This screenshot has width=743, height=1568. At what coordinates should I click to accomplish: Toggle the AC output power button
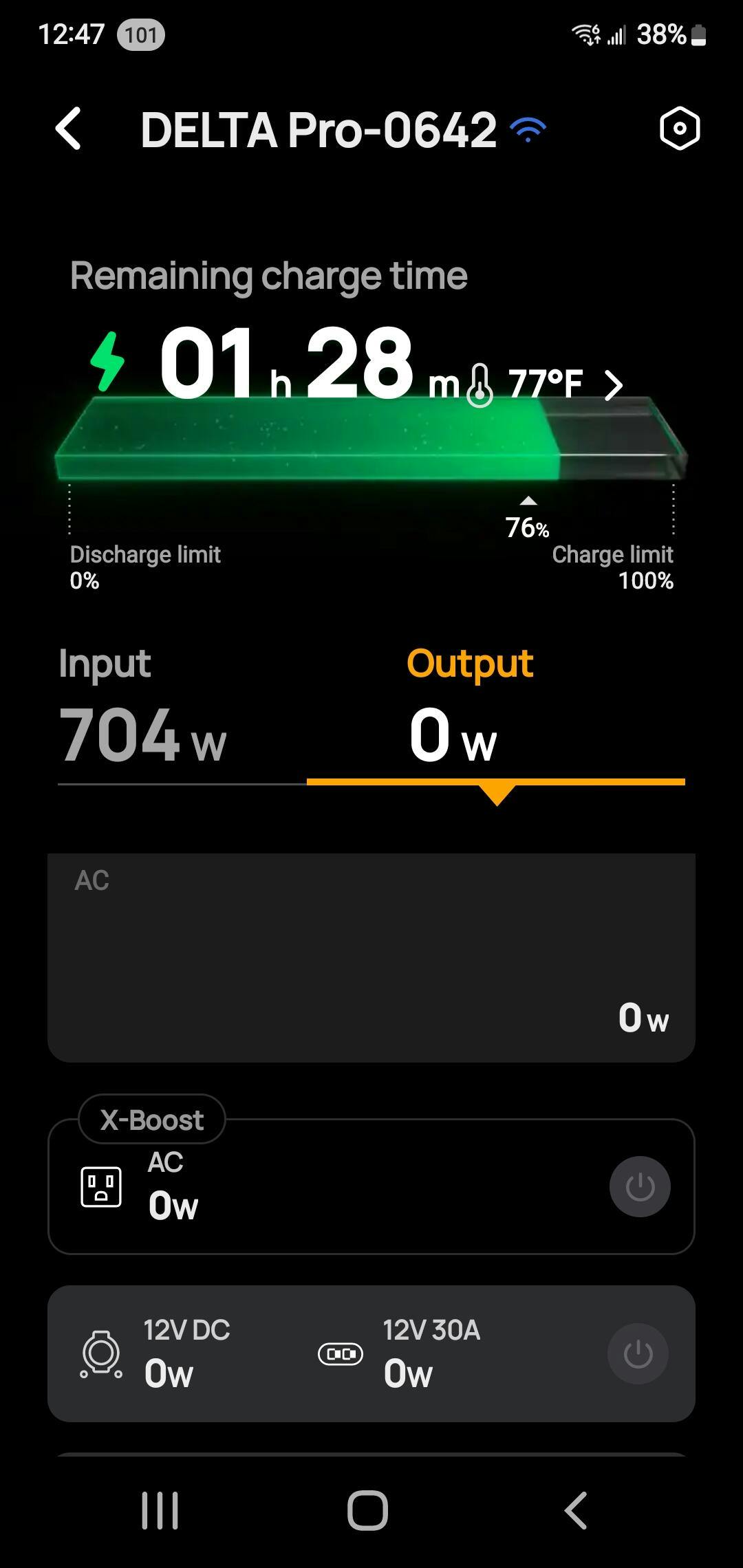pyautogui.click(x=639, y=1186)
